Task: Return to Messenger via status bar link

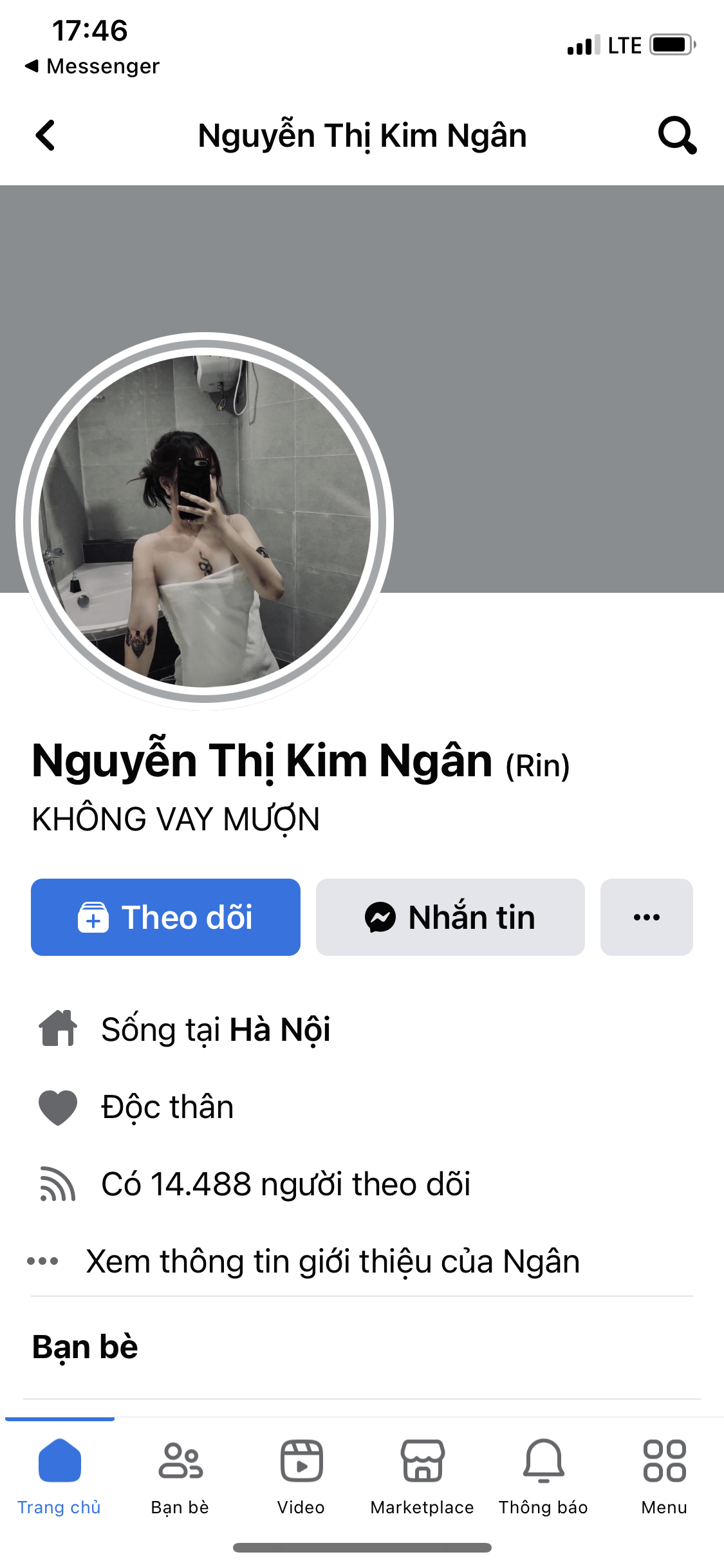Action: coord(93,66)
